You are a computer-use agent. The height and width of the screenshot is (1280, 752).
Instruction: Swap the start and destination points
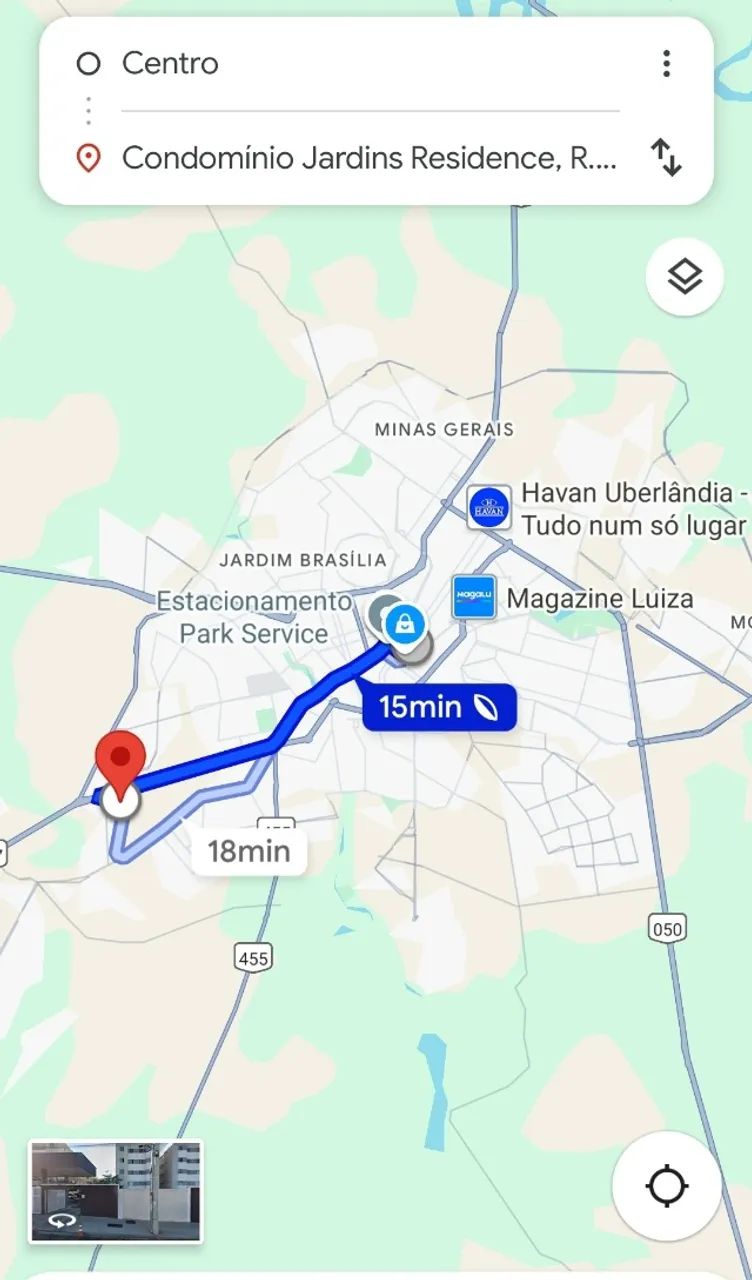point(665,160)
